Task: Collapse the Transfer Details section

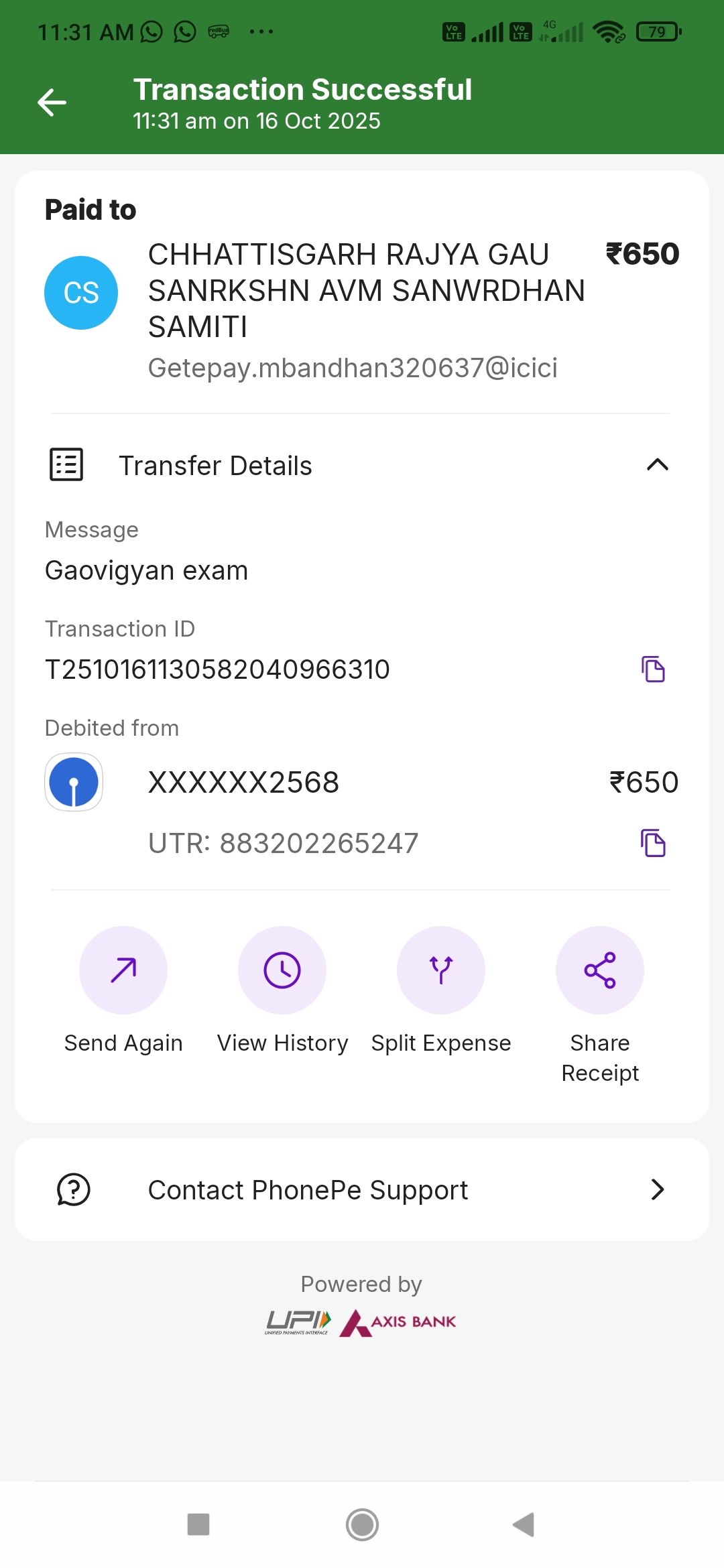Action: tap(657, 465)
